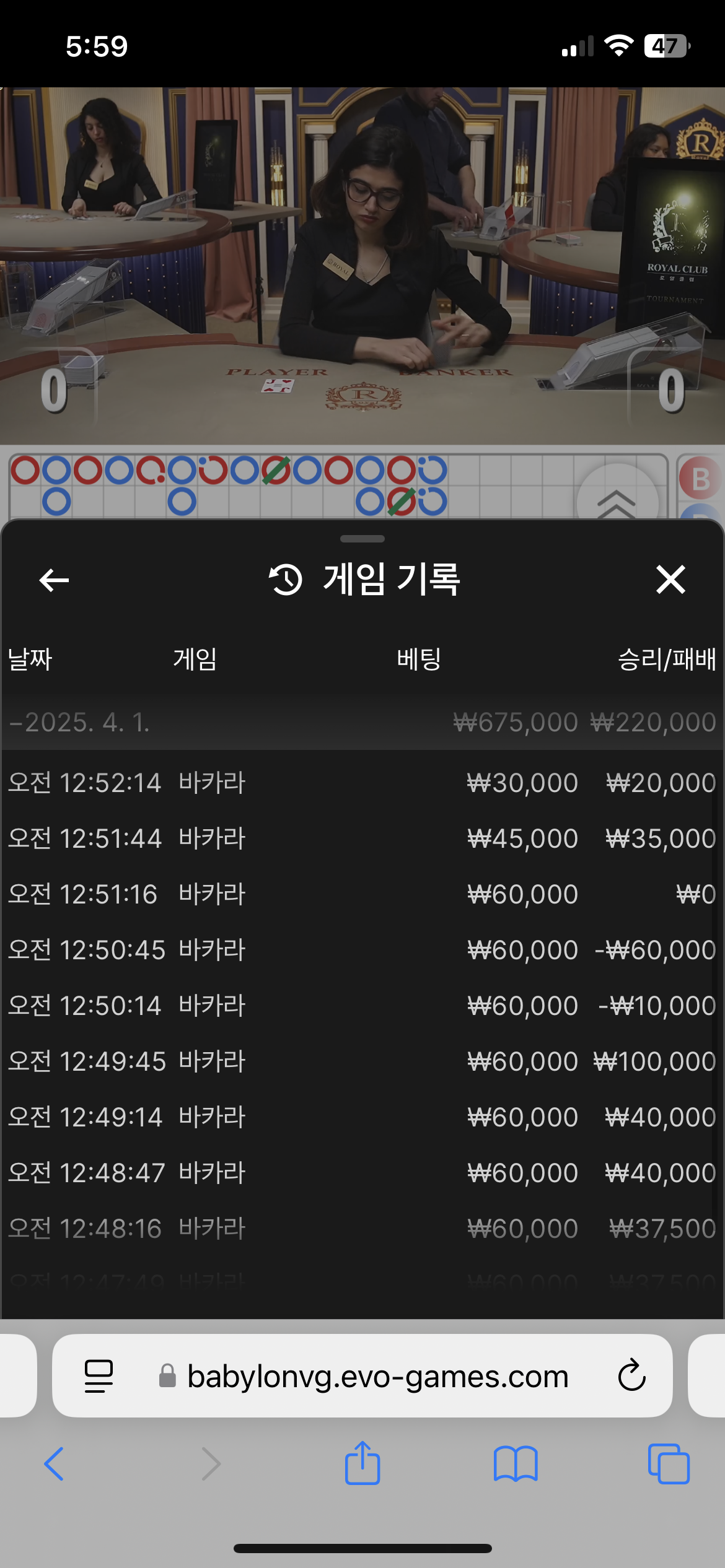Open Safari bookmarks
The height and width of the screenshot is (1568, 725).
click(x=516, y=1464)
